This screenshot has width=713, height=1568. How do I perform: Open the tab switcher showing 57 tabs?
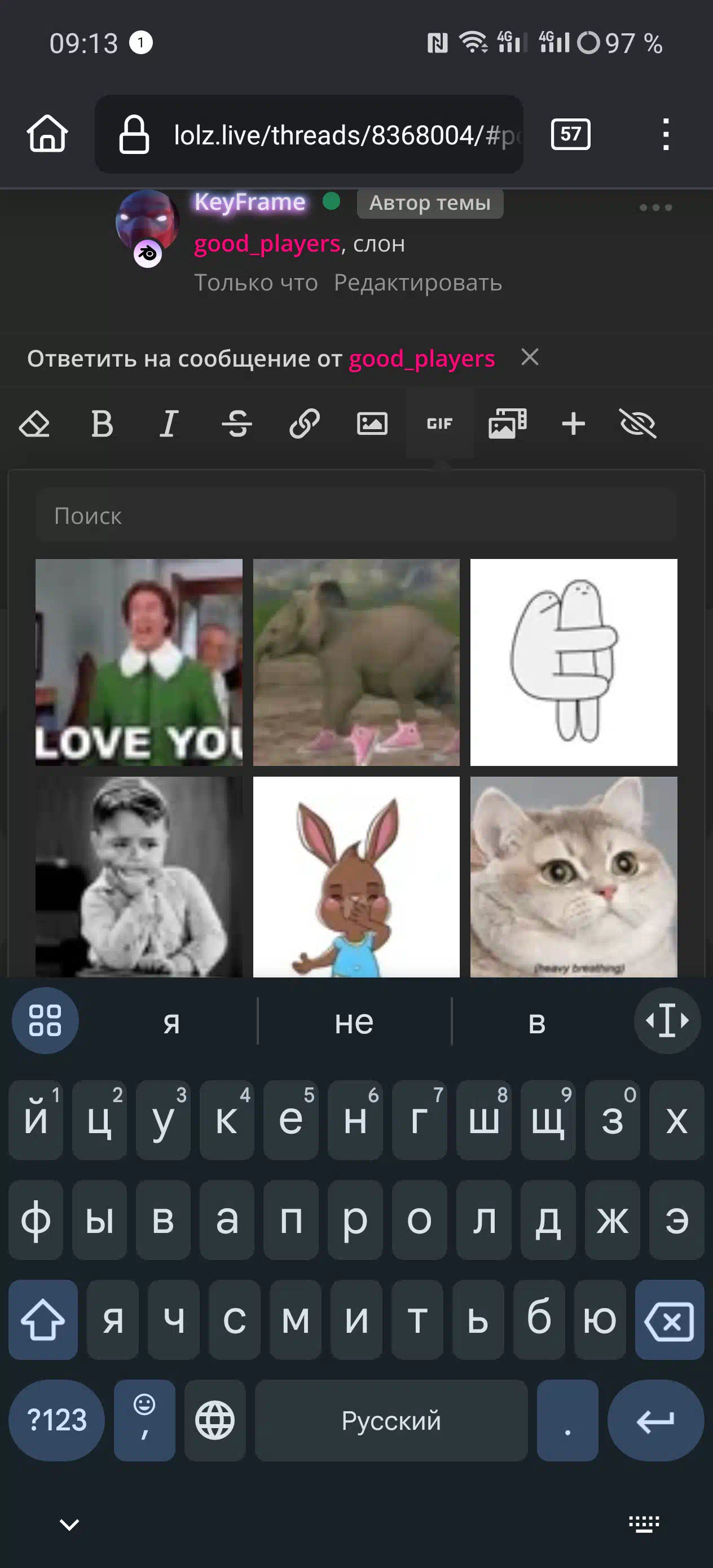click(x=570, y=134)
